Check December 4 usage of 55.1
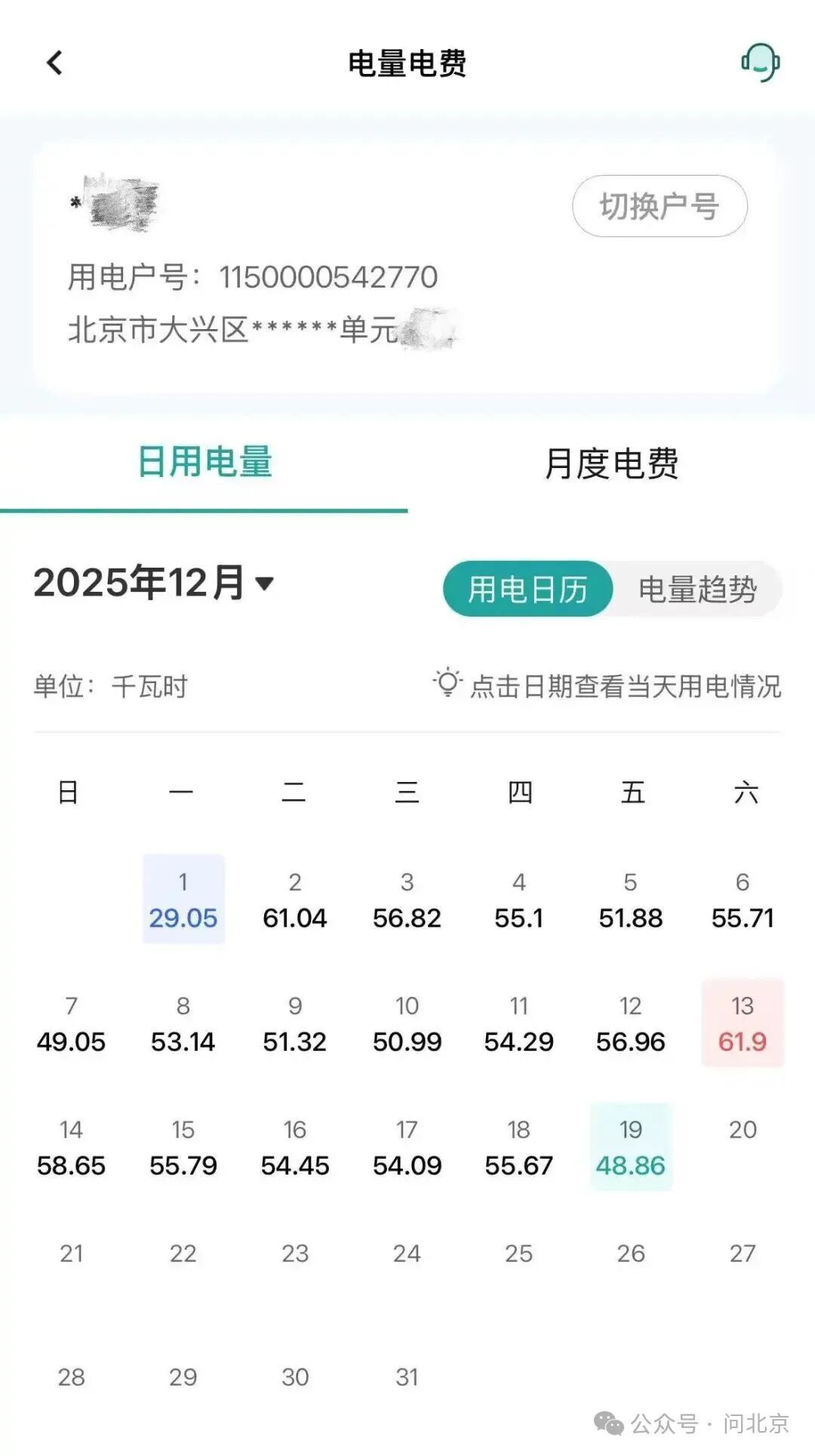 [518, 900]
